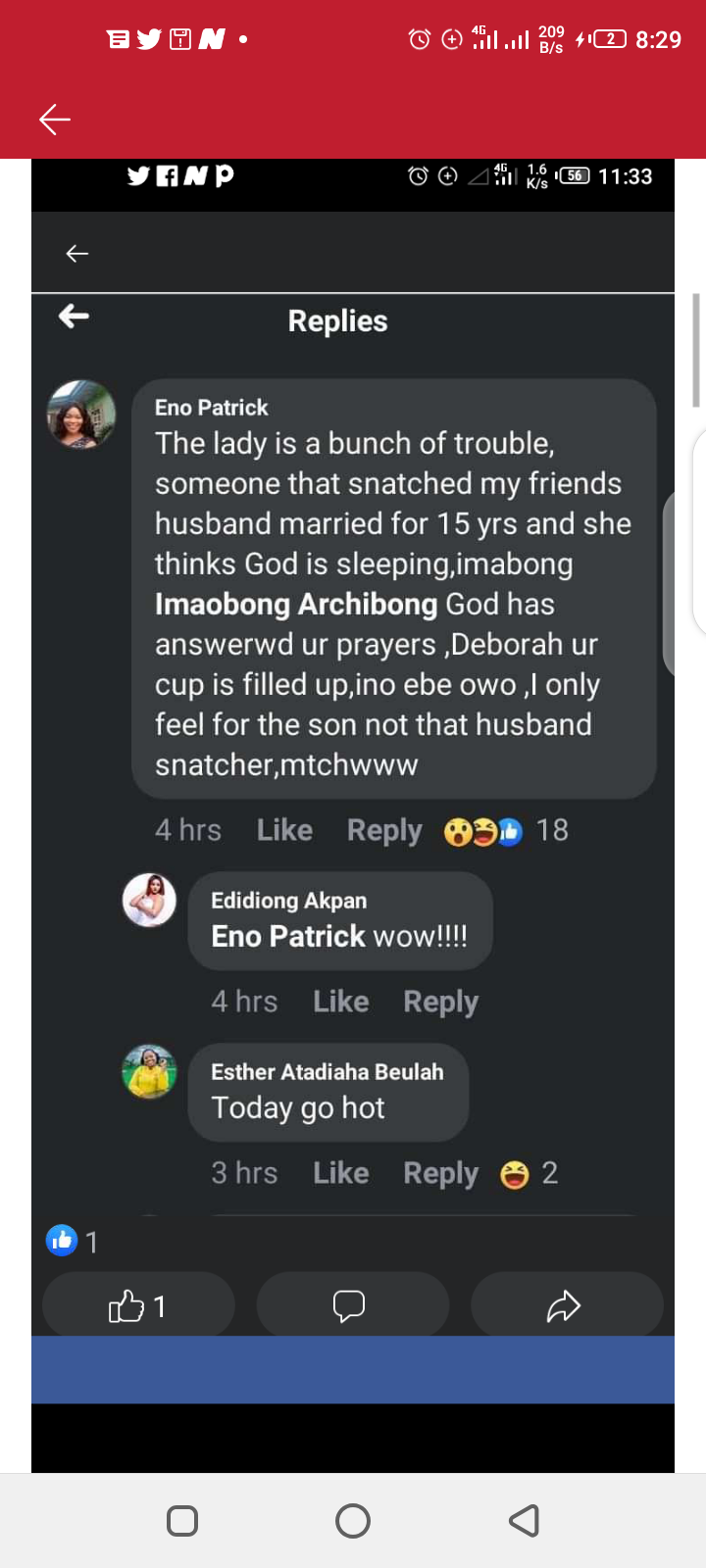Go back using the red header arrow
This screenshot has height=1568, width=706.
pyautogui.click(x=55, y=120)
